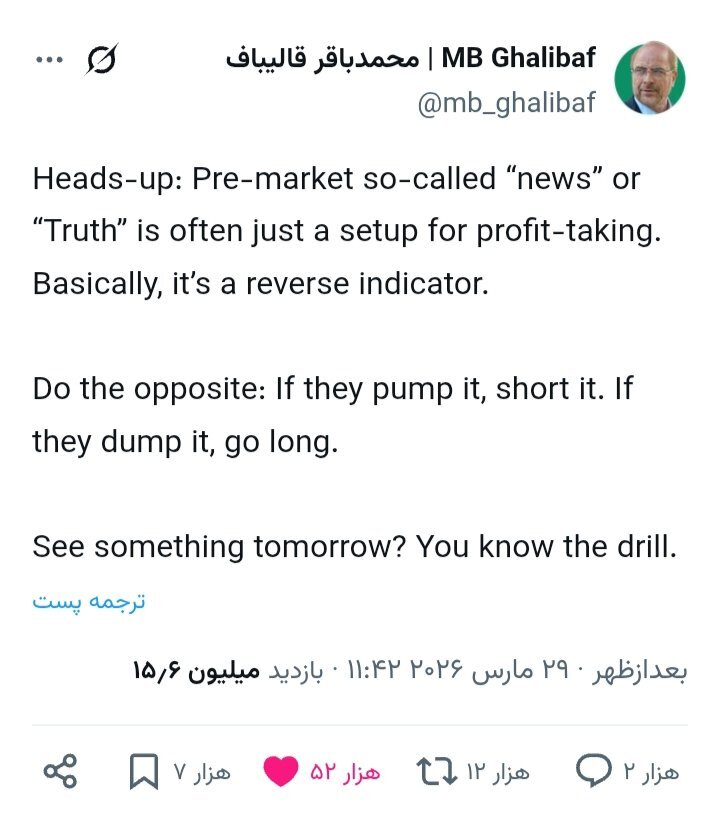Share this post
Viewport: 720px width, 816px height.
click(x=60, y=771)
